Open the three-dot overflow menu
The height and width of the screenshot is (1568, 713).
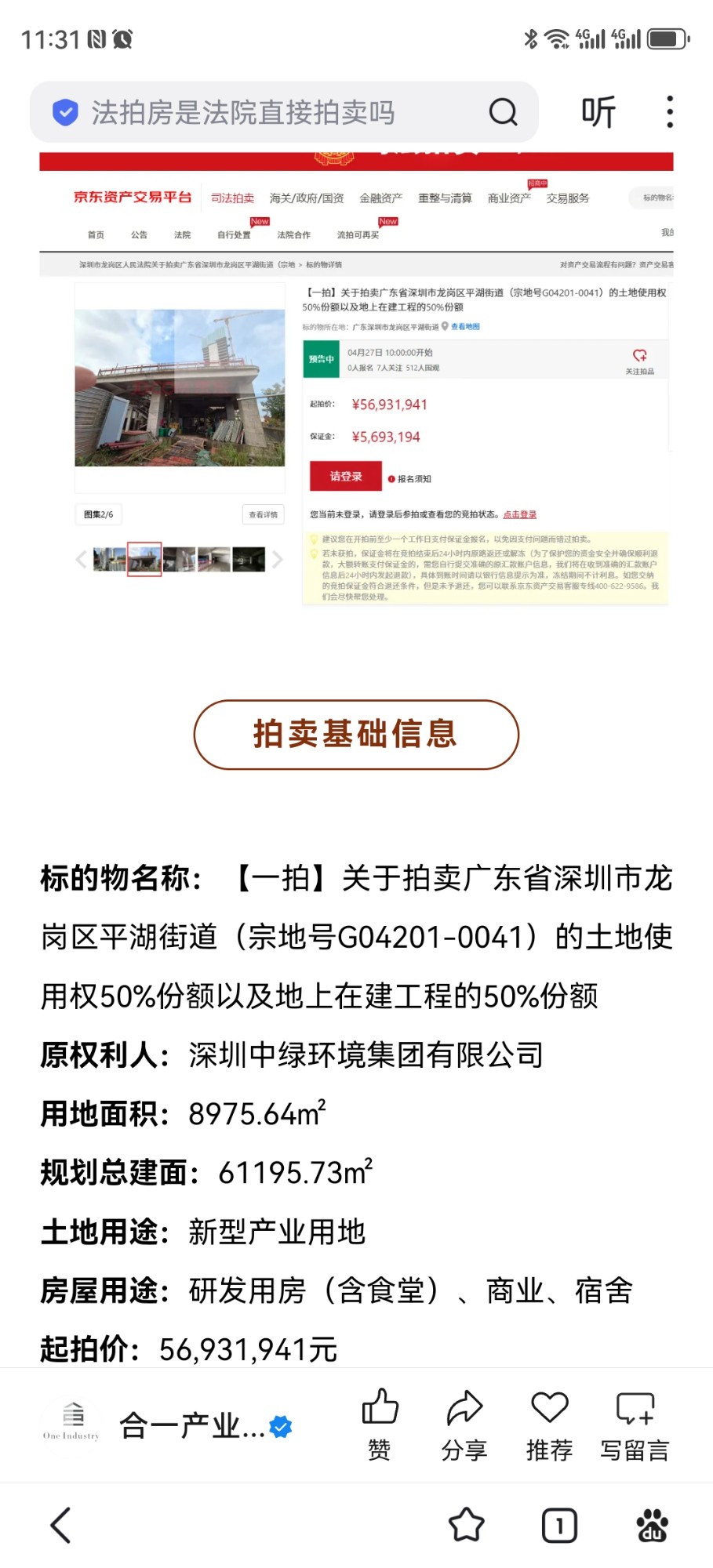(669, 112)
